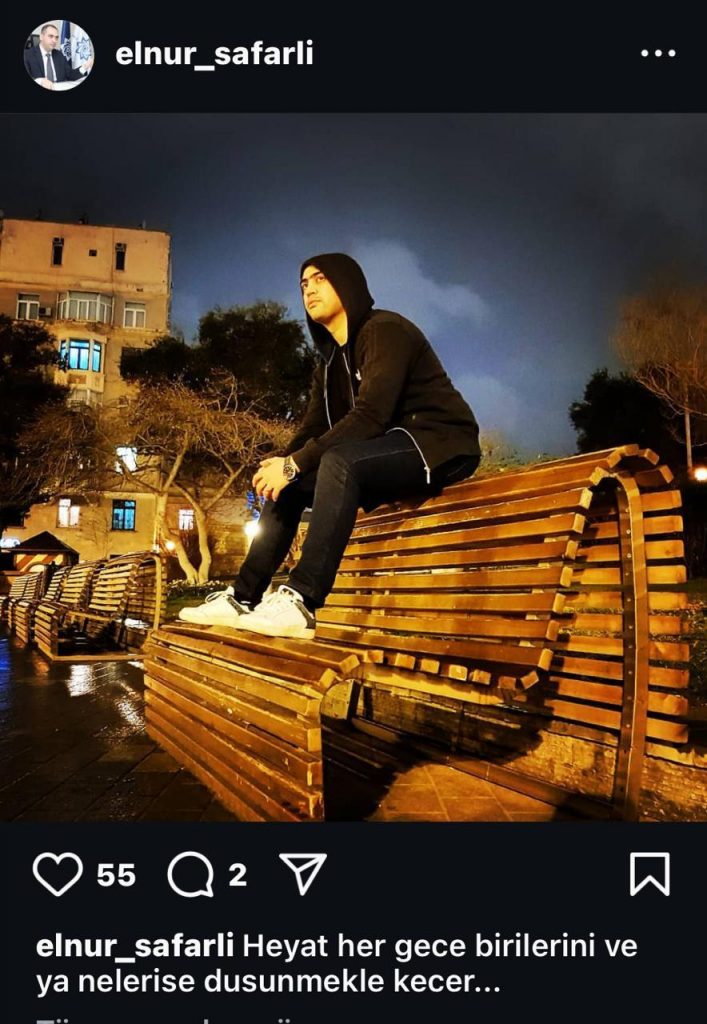
Task: Save the post with the bookmark icon
Action: click(649, 875)
